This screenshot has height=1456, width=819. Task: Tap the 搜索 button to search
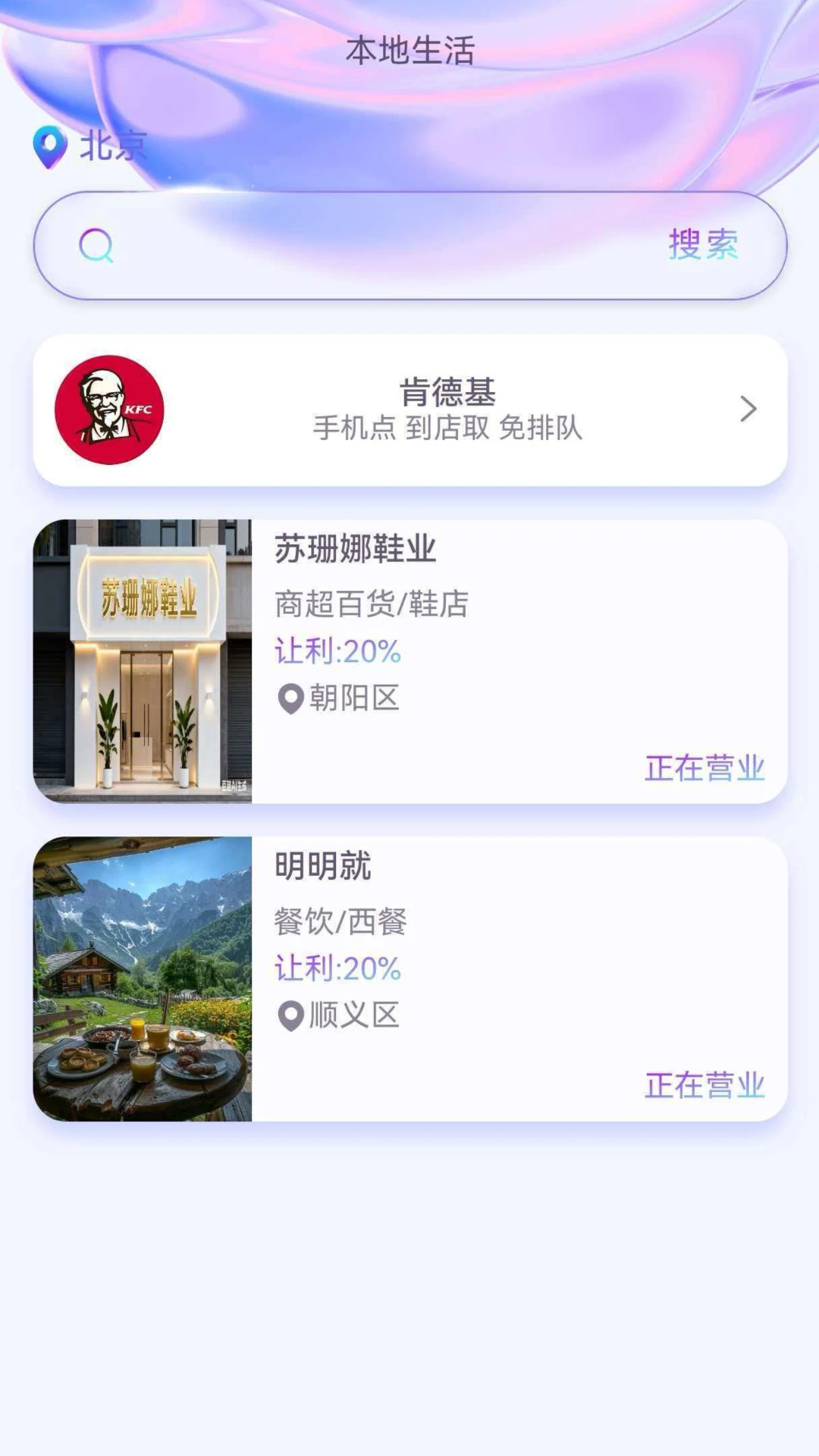click(x=704, y=246)
